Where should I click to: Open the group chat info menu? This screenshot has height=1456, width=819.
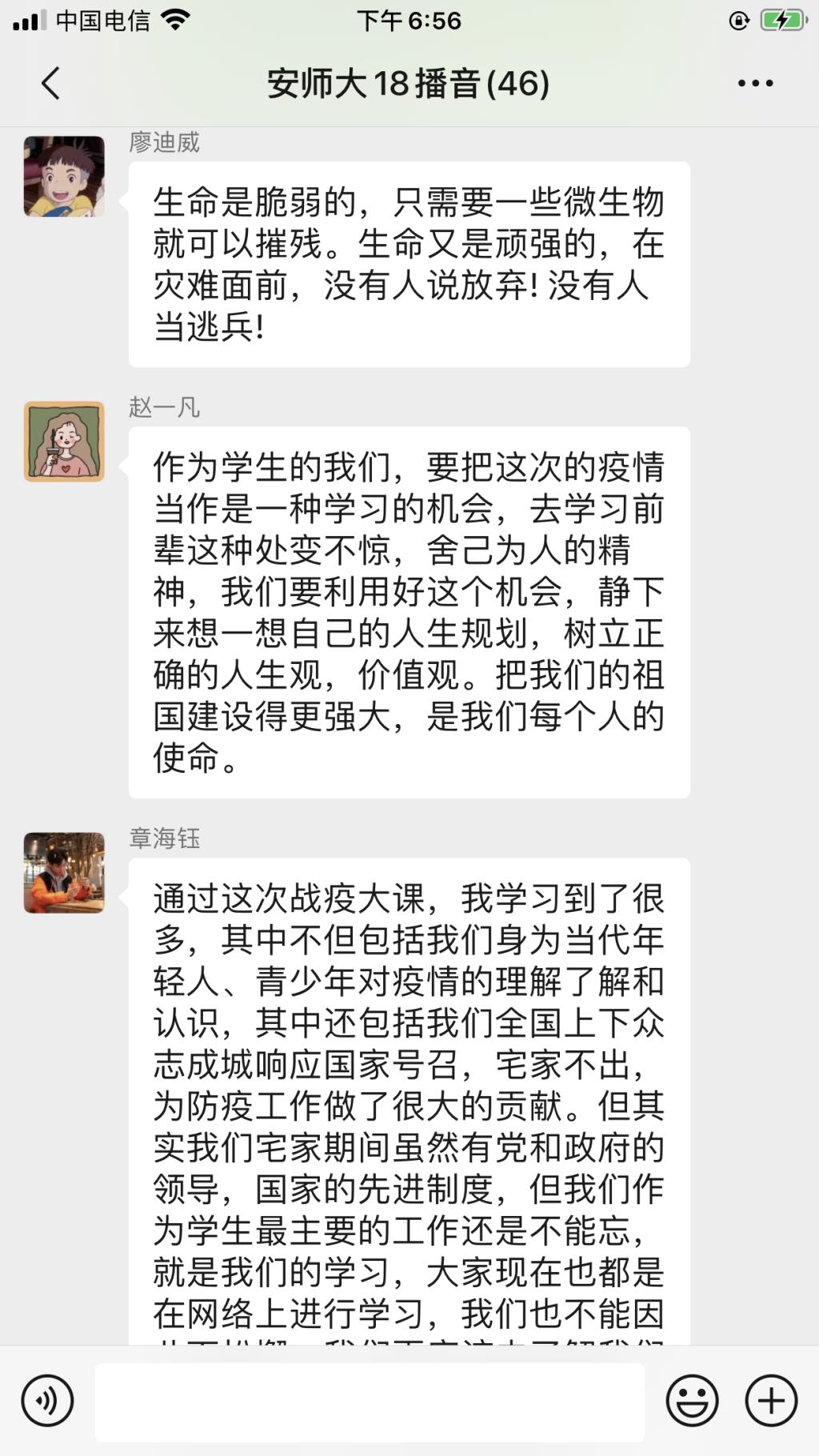(755, 83)
